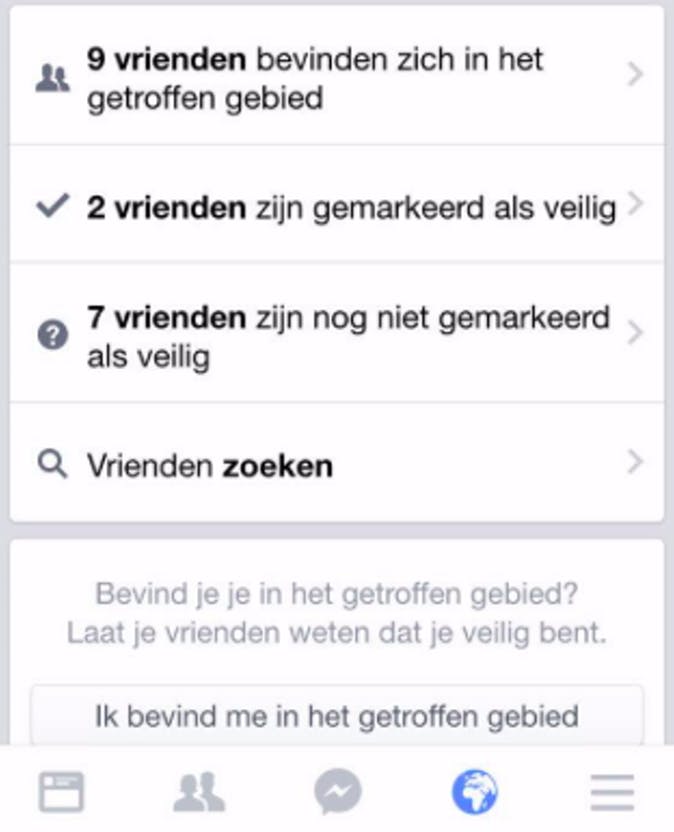Go to the friend requests tab
The width and height of the screenshot is (674, 832).
(x=199, y=793)
